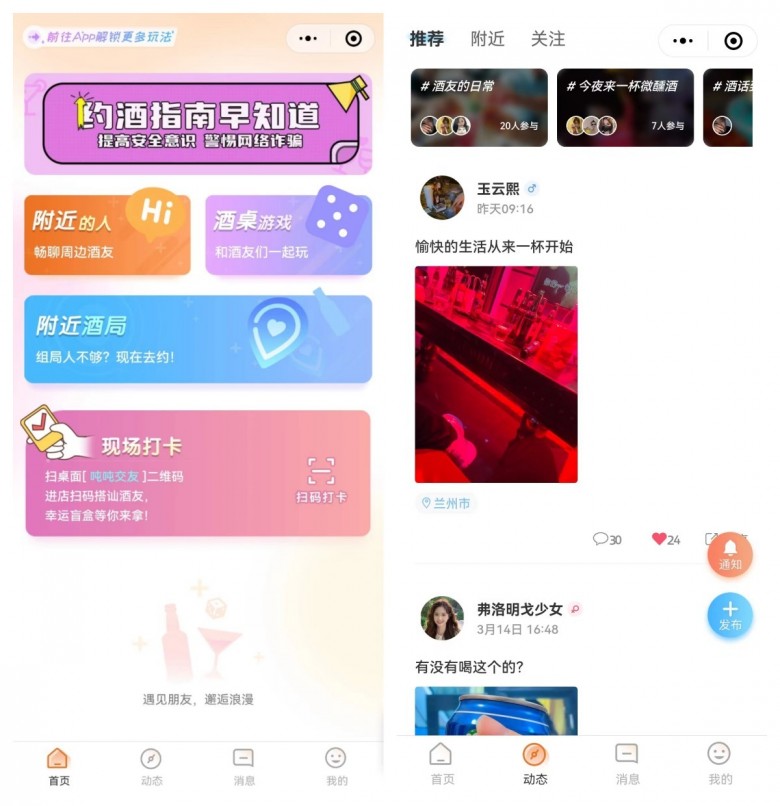Open the 酒桌游戏 card

[288, 234]
